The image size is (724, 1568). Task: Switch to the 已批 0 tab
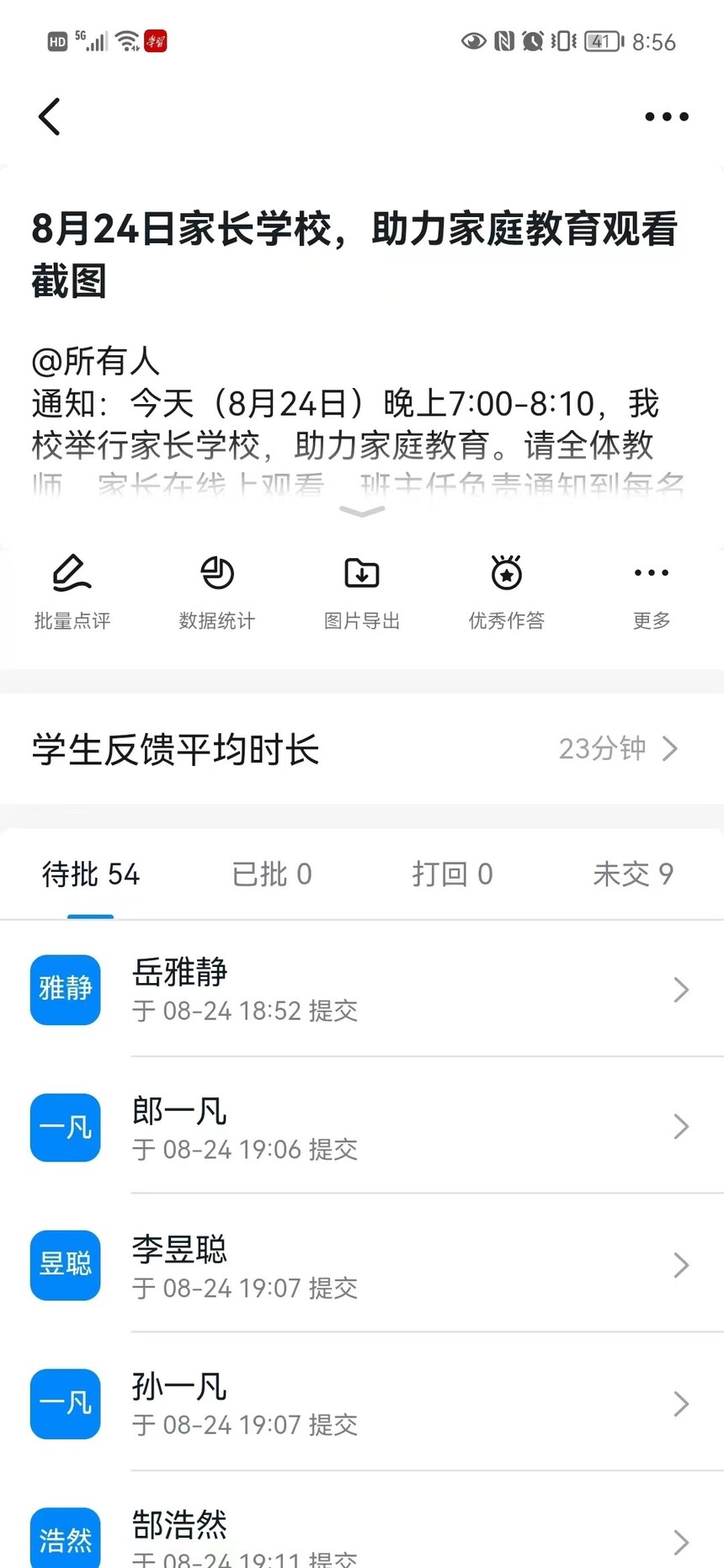tap(272, 874)
